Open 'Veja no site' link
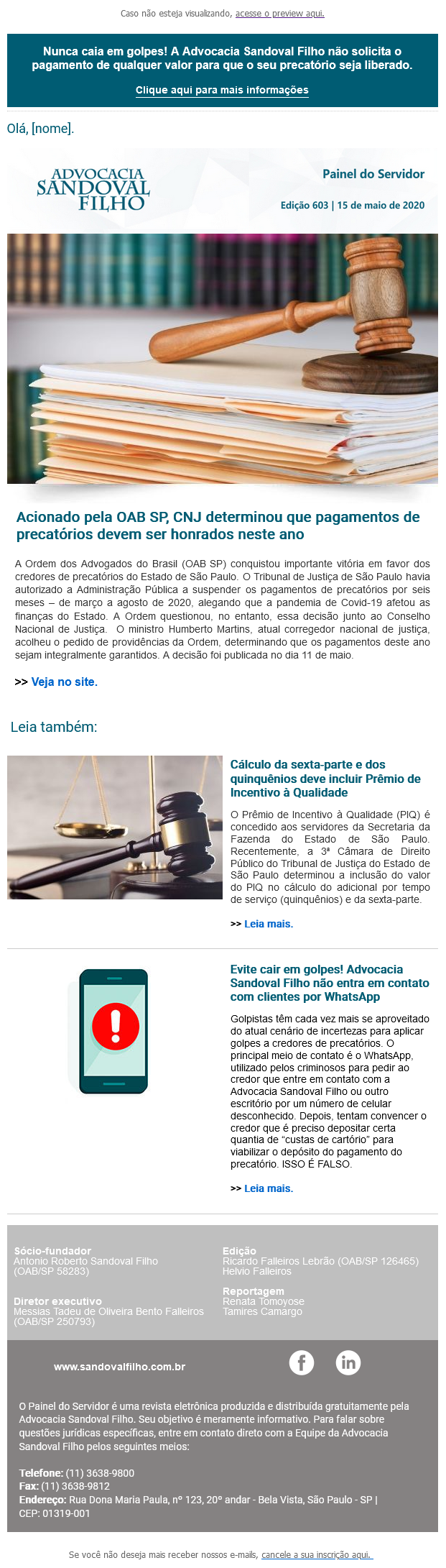This screenshot has height=1568, width=446. pos(64,682)
